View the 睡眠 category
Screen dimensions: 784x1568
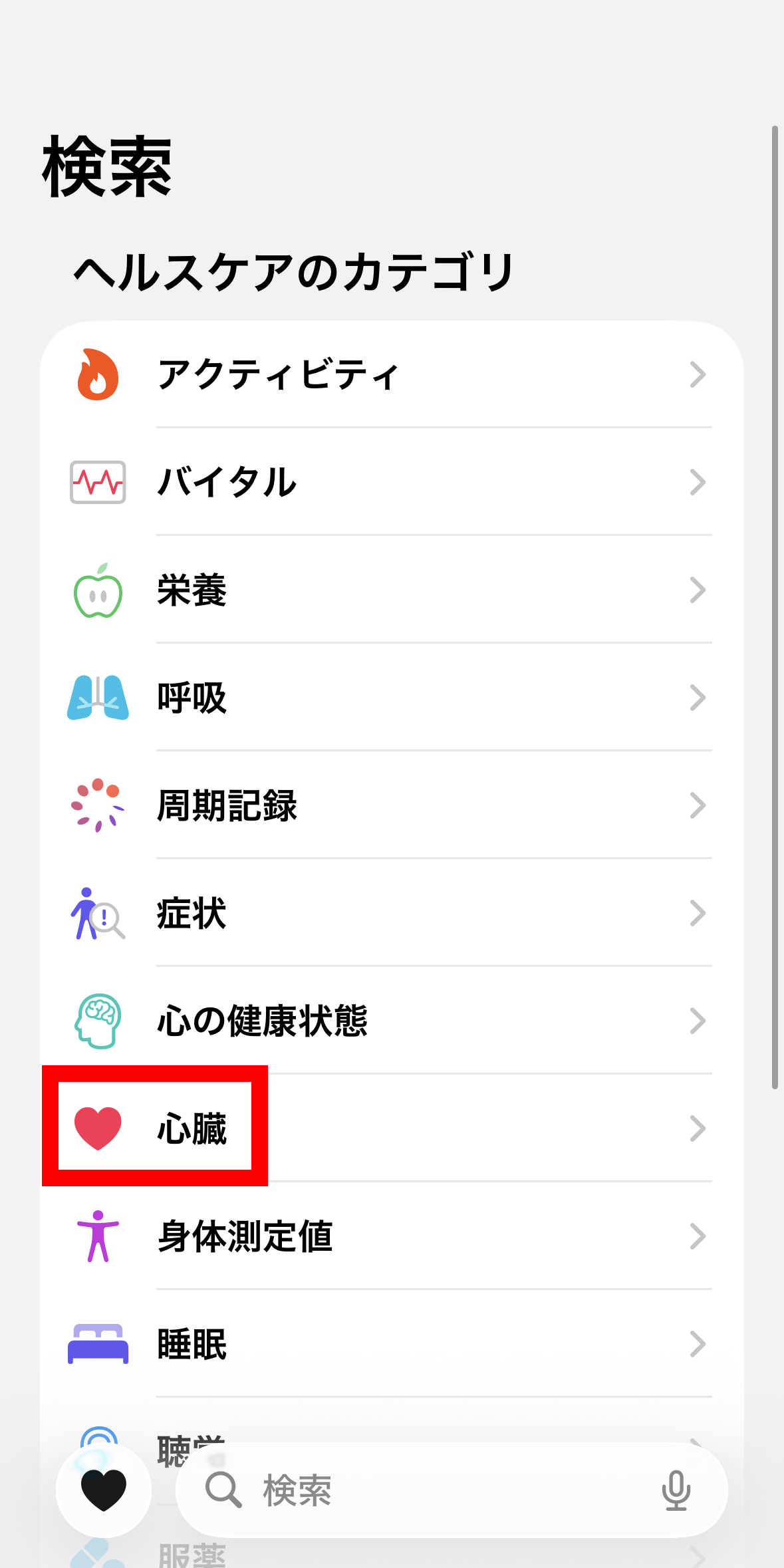pos(391,1344)
